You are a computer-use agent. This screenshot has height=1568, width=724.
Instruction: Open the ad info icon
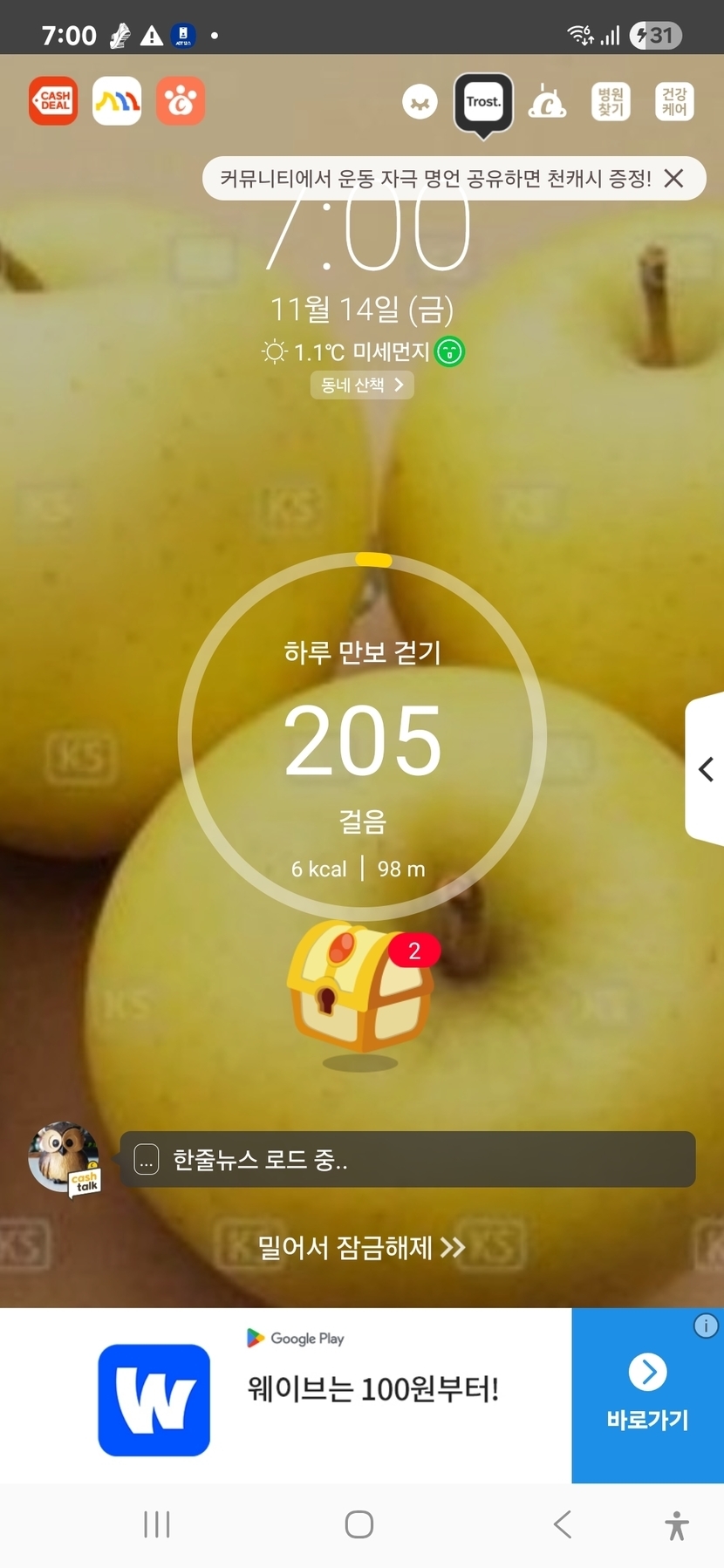coord(706,1326)
